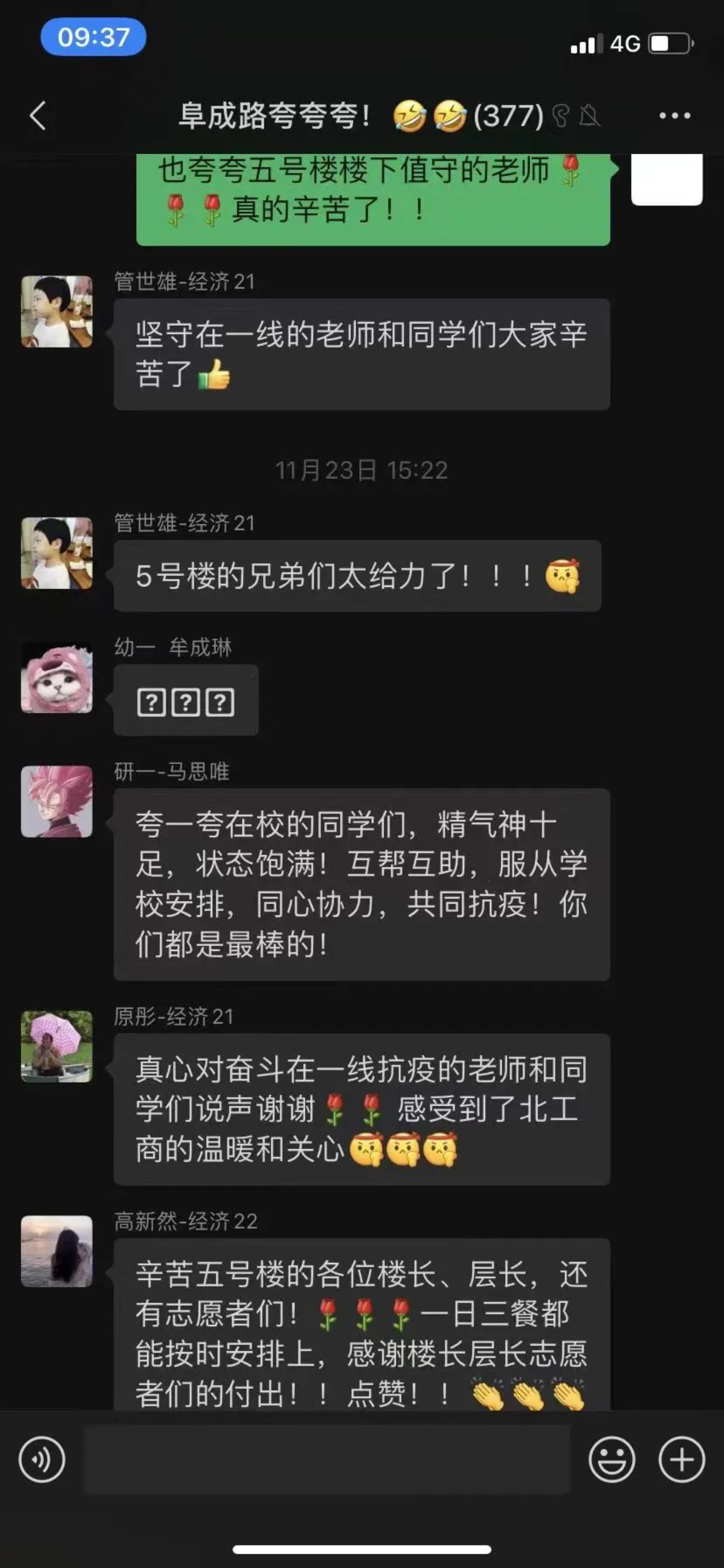View 高新然's profile from avatar
The width and height of the screenshot is (724, 1568).
point(57,1251)
